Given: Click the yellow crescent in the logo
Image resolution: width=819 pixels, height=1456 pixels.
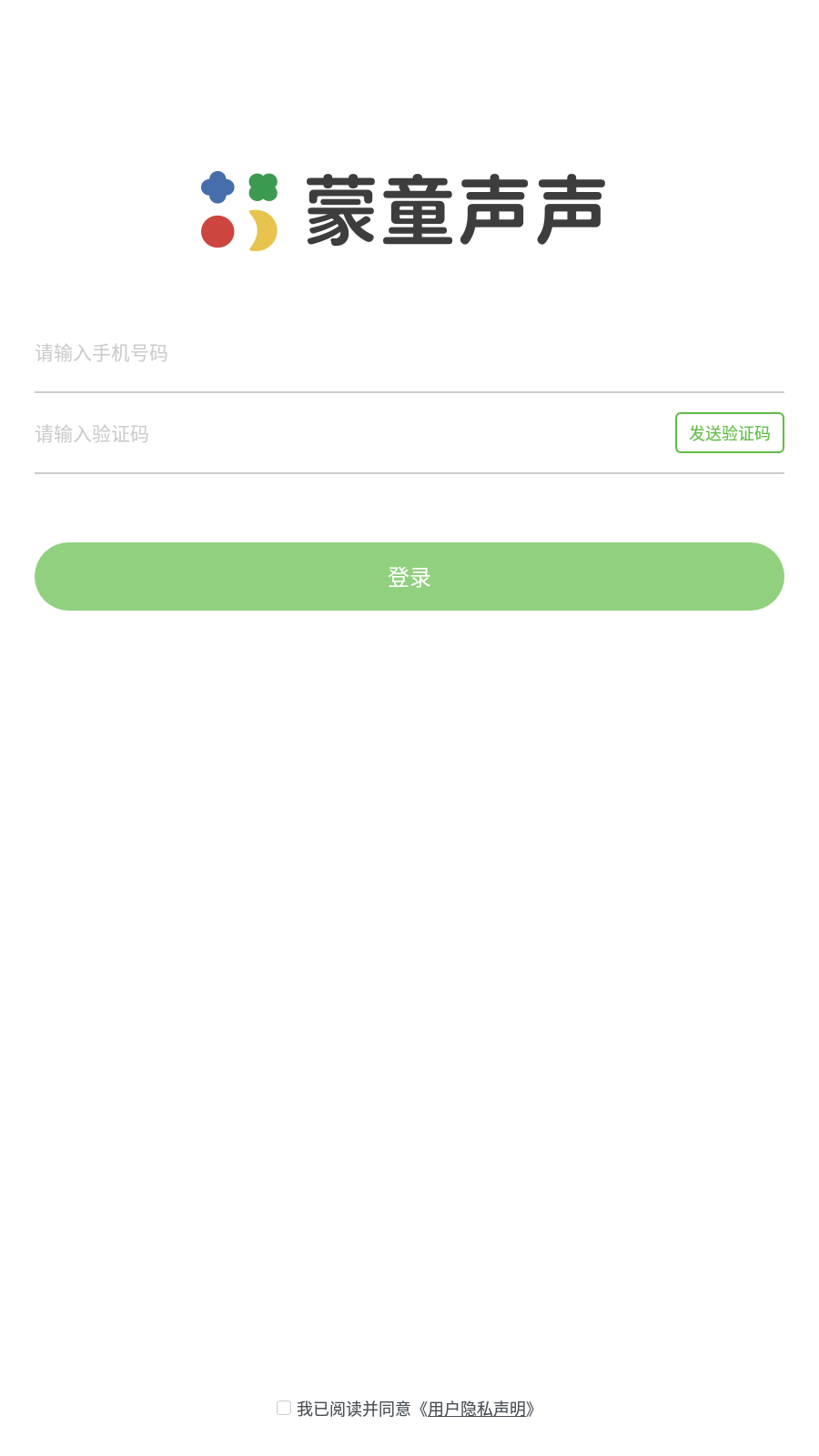Looking at the screenshot, I should pyautogui.click(x=261, y=229).
